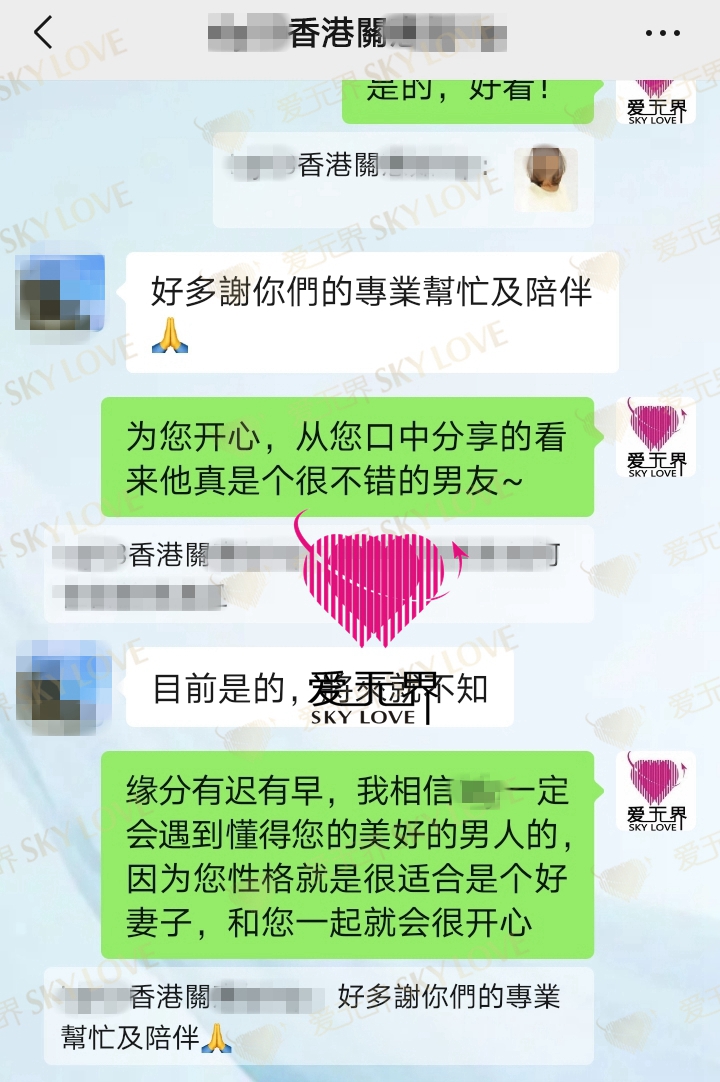Open Sky Love avatar beside 缘分有迟有早 message
The image size is (720, 1082).
point(656,791)
